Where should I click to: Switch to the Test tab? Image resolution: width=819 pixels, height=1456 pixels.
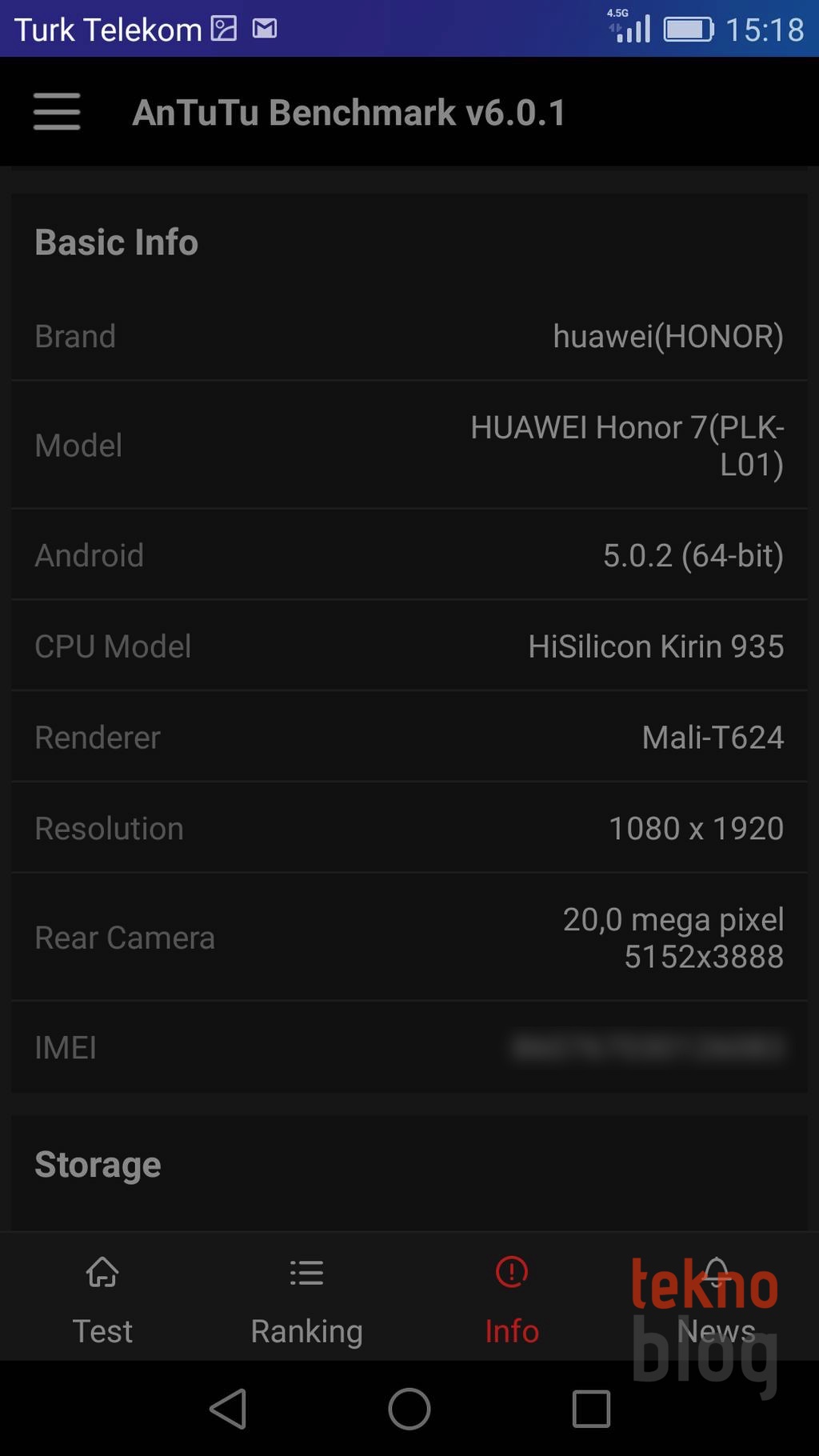pyautogui.click(x=102, y=1299)
